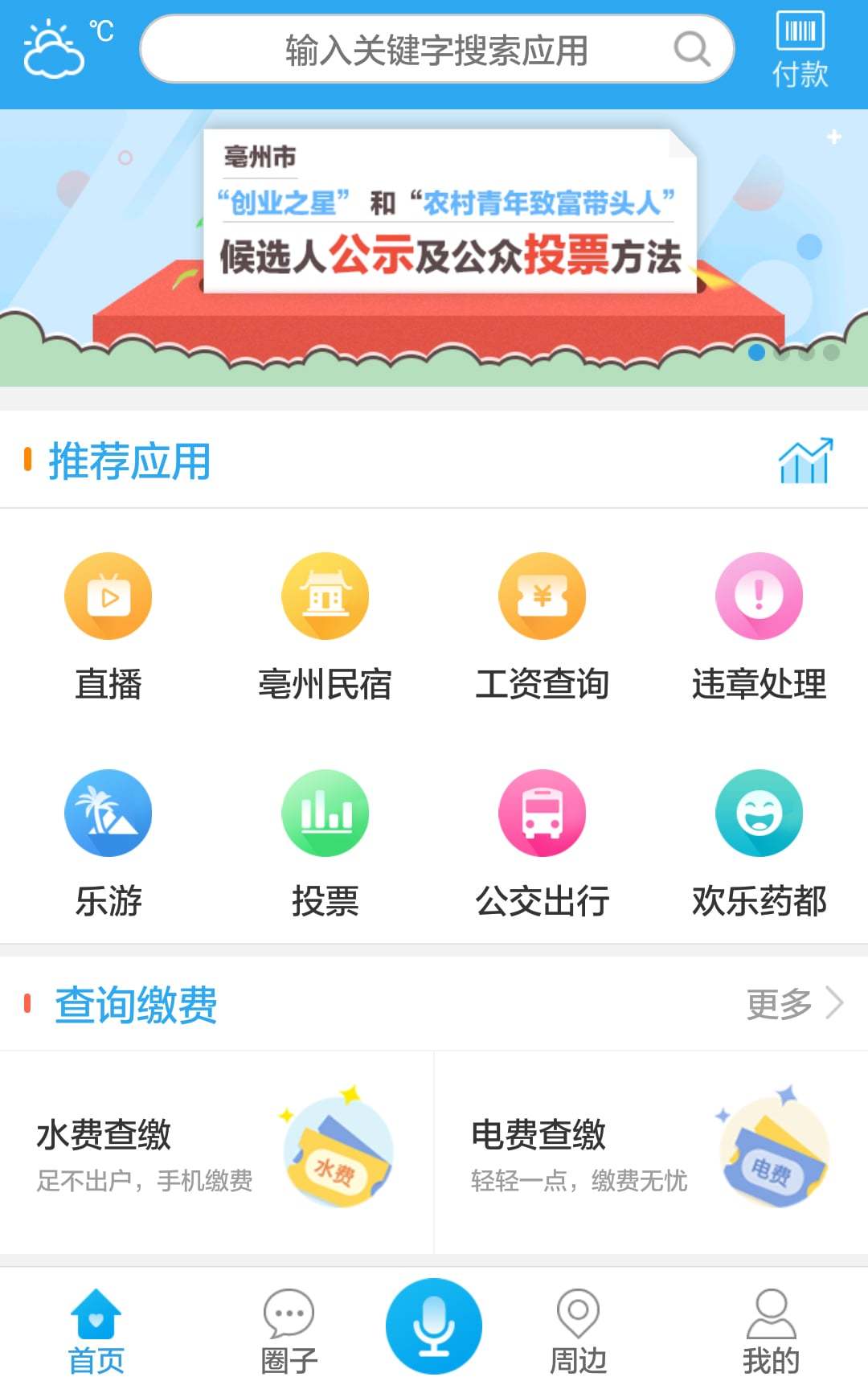The width and height of the screenshot is (868, 1381).
Task: Tap 更多 to see more payment services
Action: point(794,1003)
